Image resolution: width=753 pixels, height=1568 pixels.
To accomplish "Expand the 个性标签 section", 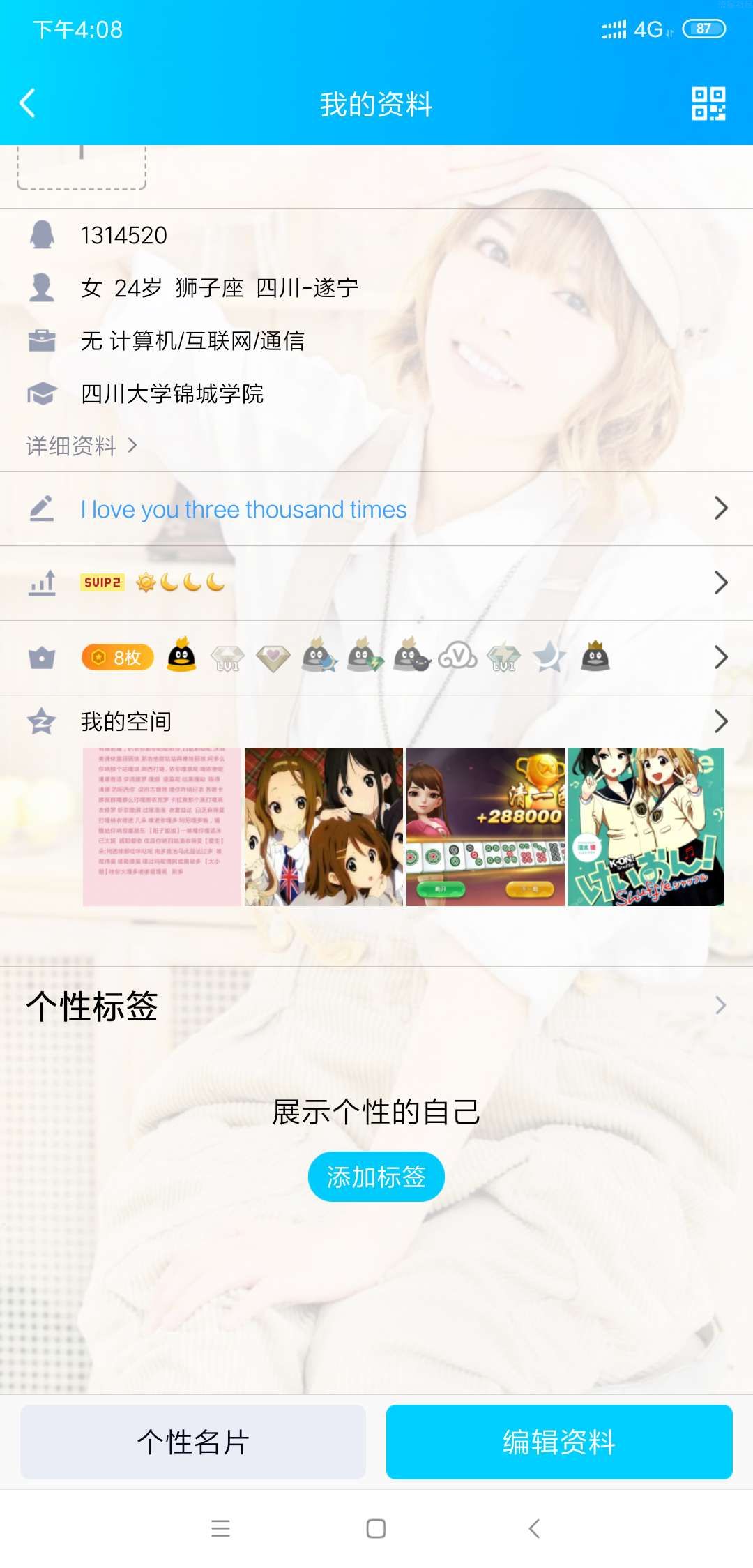I will coord(720,1005).
